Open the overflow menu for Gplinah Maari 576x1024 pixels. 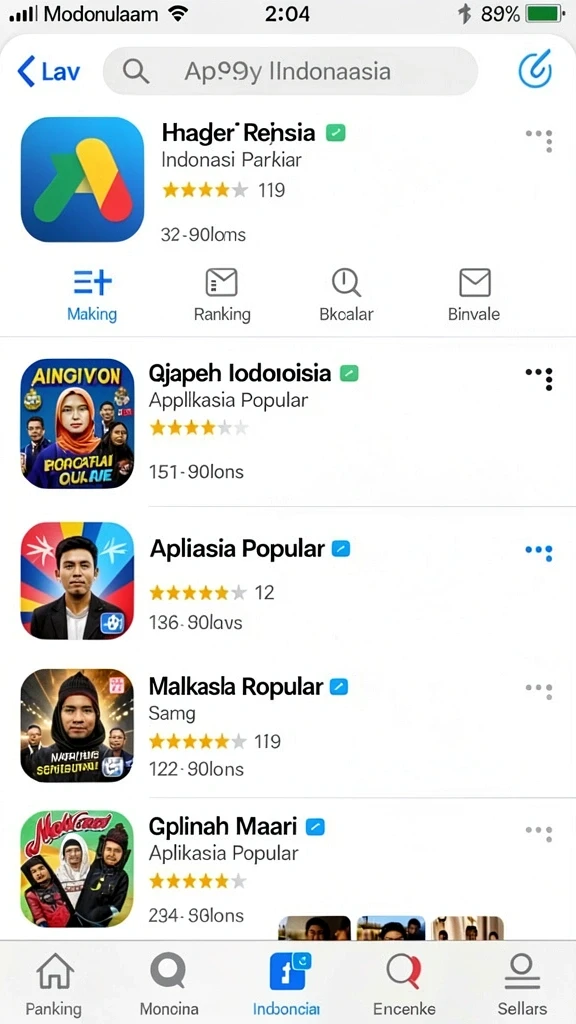click(539, 832)
